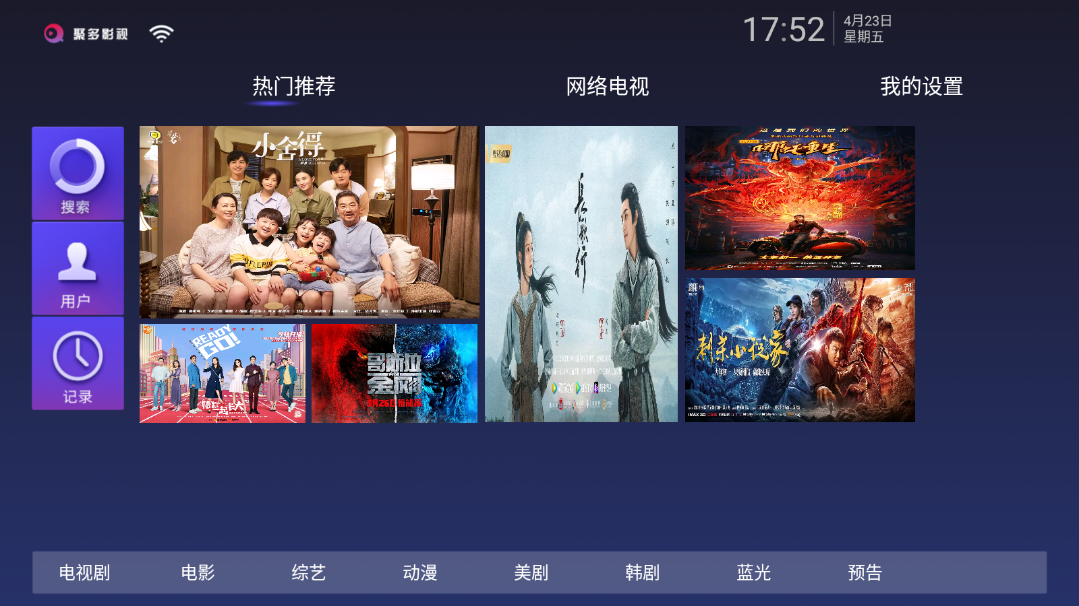1079x606 pixels.
Task: Browse the 电影 category
Action: pos(198,573)
